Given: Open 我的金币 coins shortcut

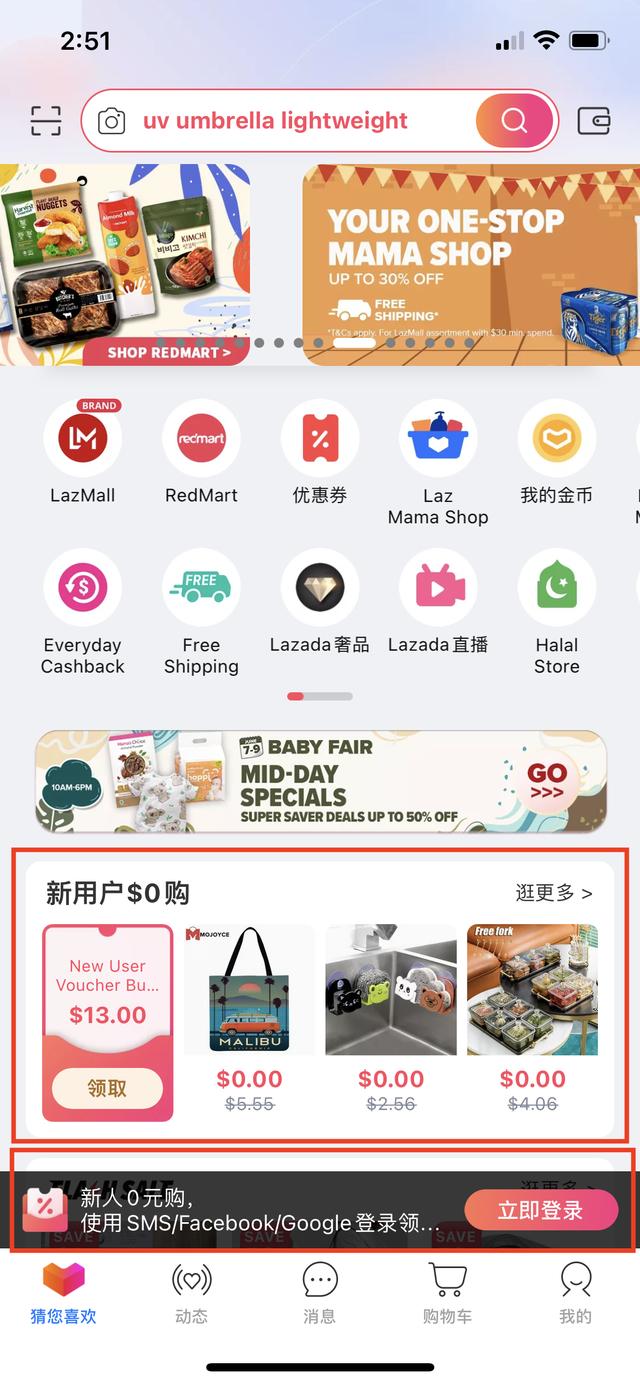Looking at the screenshot, I should [x=556, y=440].
